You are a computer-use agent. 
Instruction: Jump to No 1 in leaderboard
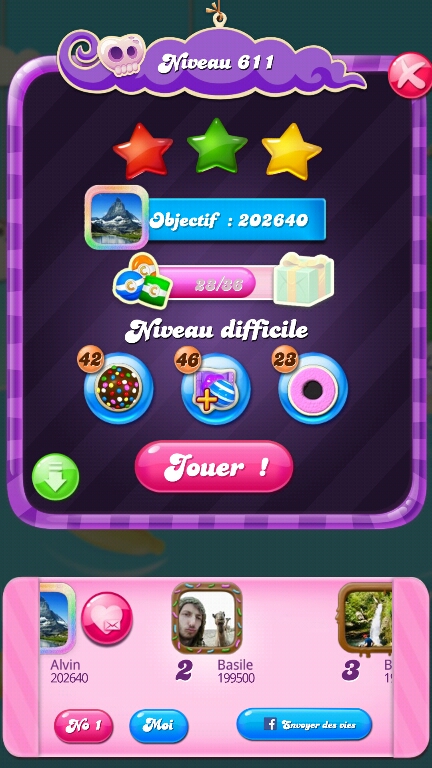pos(83,726)
